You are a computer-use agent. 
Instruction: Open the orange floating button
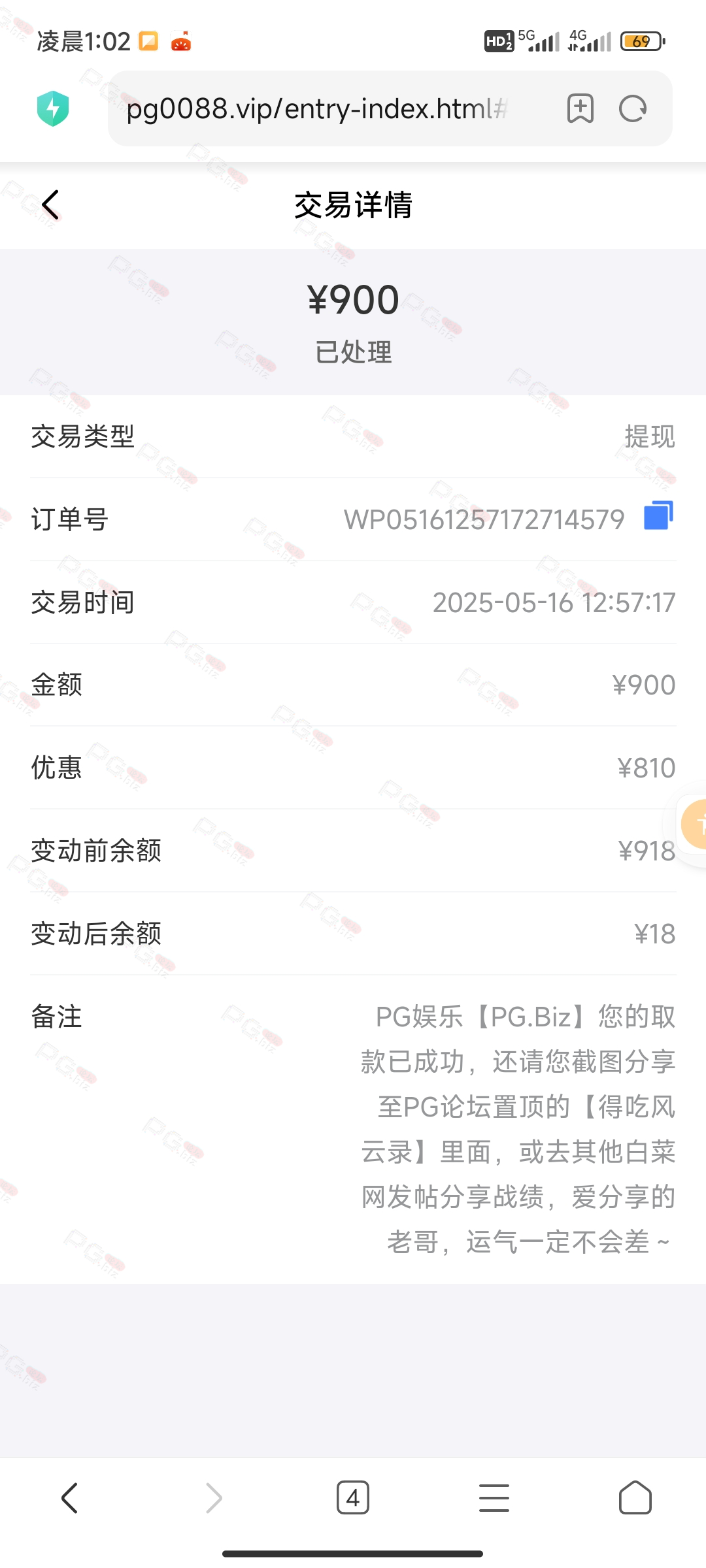(x=694, y=825)
